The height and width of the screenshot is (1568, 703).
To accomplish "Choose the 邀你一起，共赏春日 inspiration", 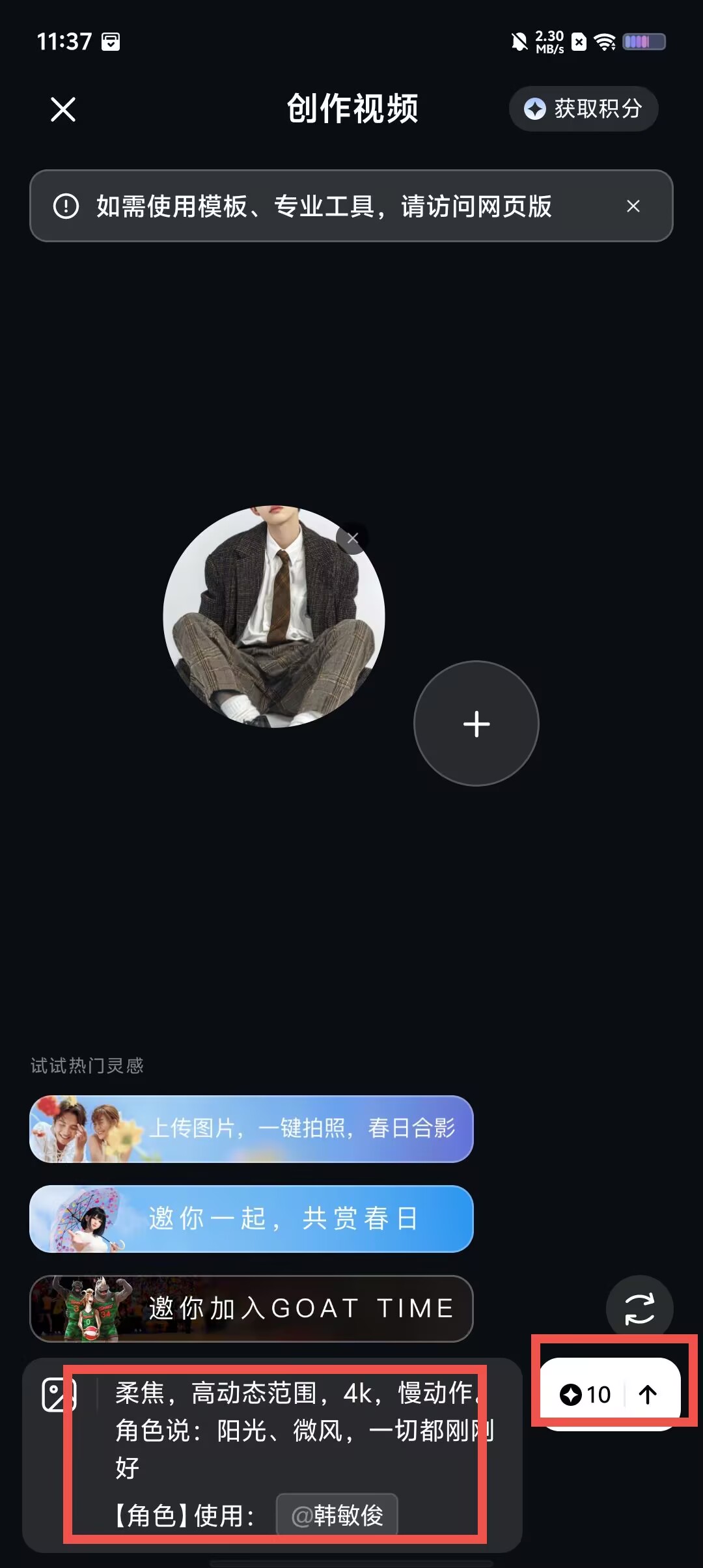I will tap(251, 1218).
